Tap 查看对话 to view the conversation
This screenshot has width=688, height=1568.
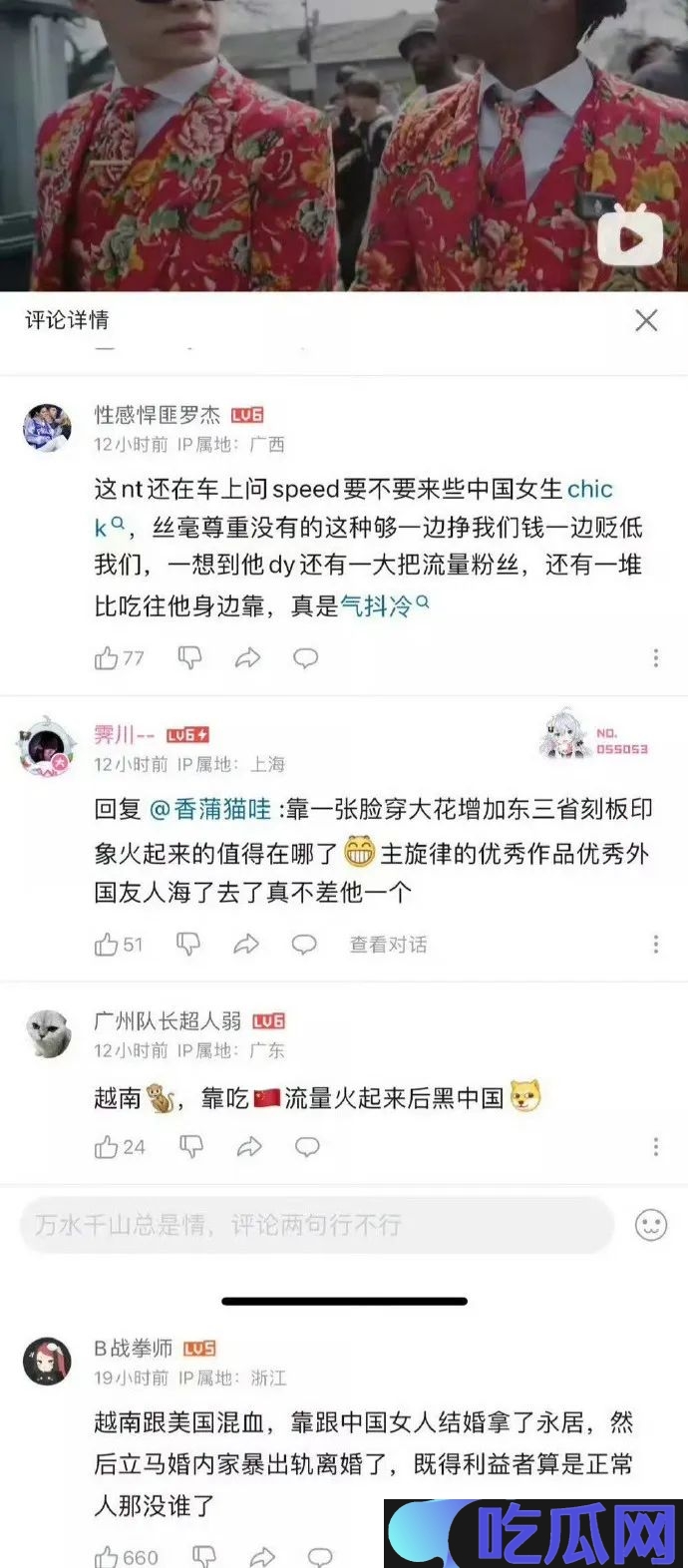point(388,945)
